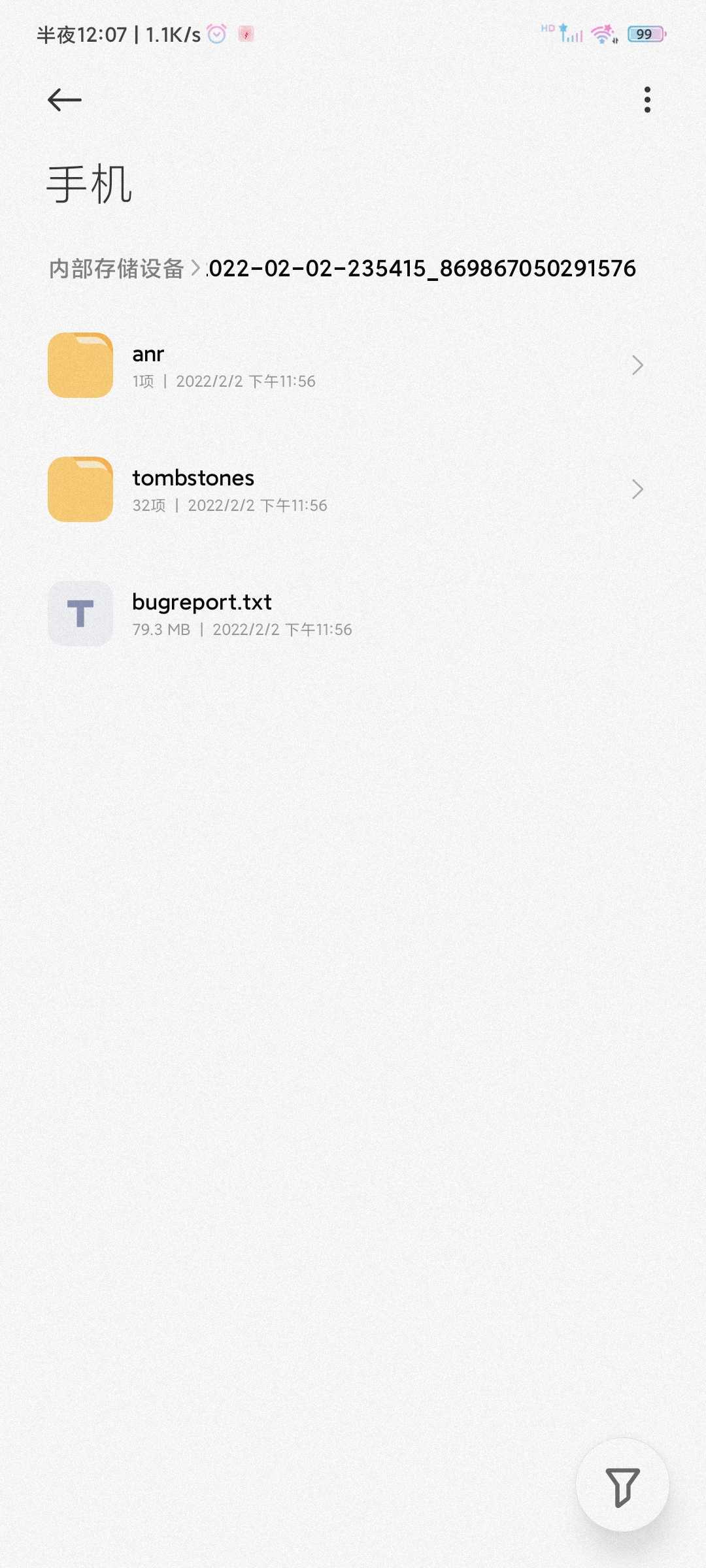Go back using the top arrow

(65, 100)
